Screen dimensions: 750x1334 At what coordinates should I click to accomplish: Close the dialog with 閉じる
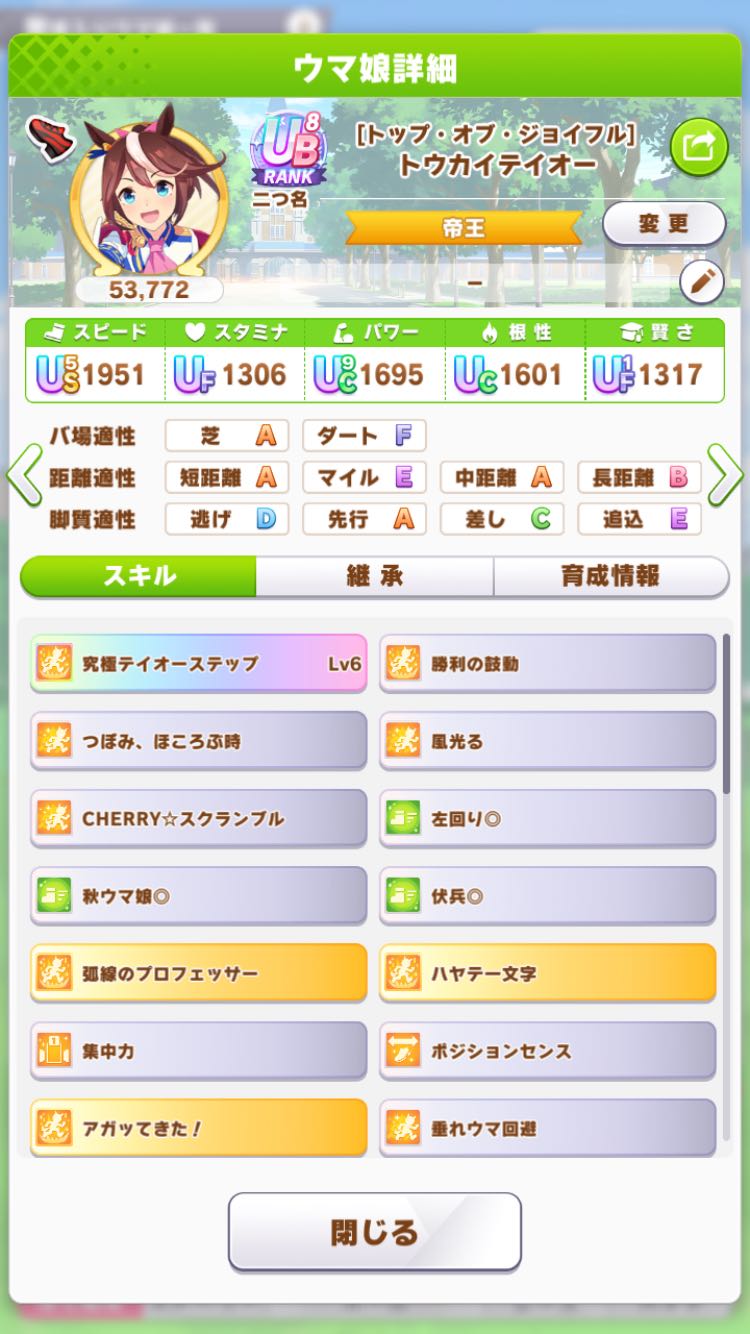tap(374, 1232)
